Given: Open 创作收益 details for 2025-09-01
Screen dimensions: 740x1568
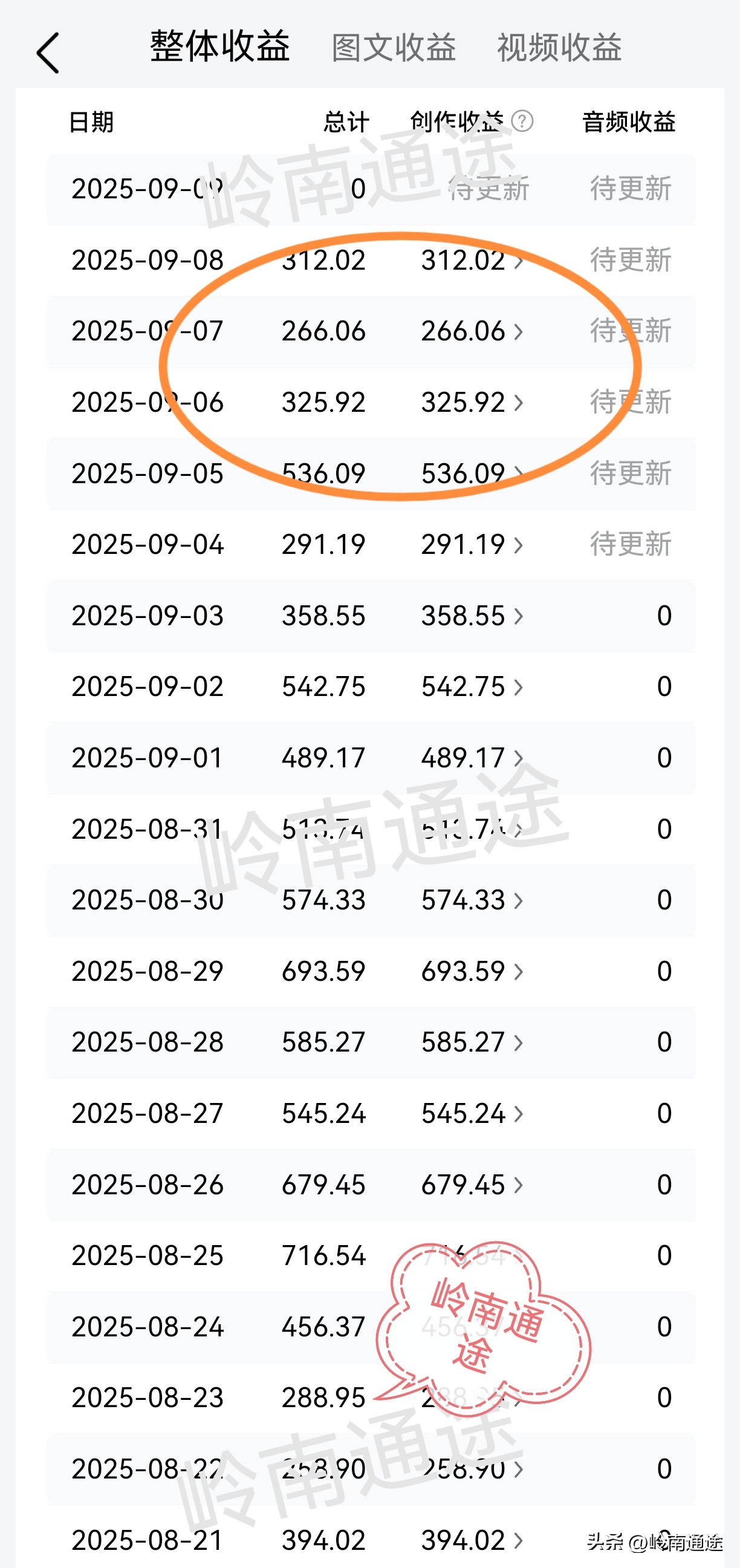Looking at the screenshot, I should coord(472,758).
